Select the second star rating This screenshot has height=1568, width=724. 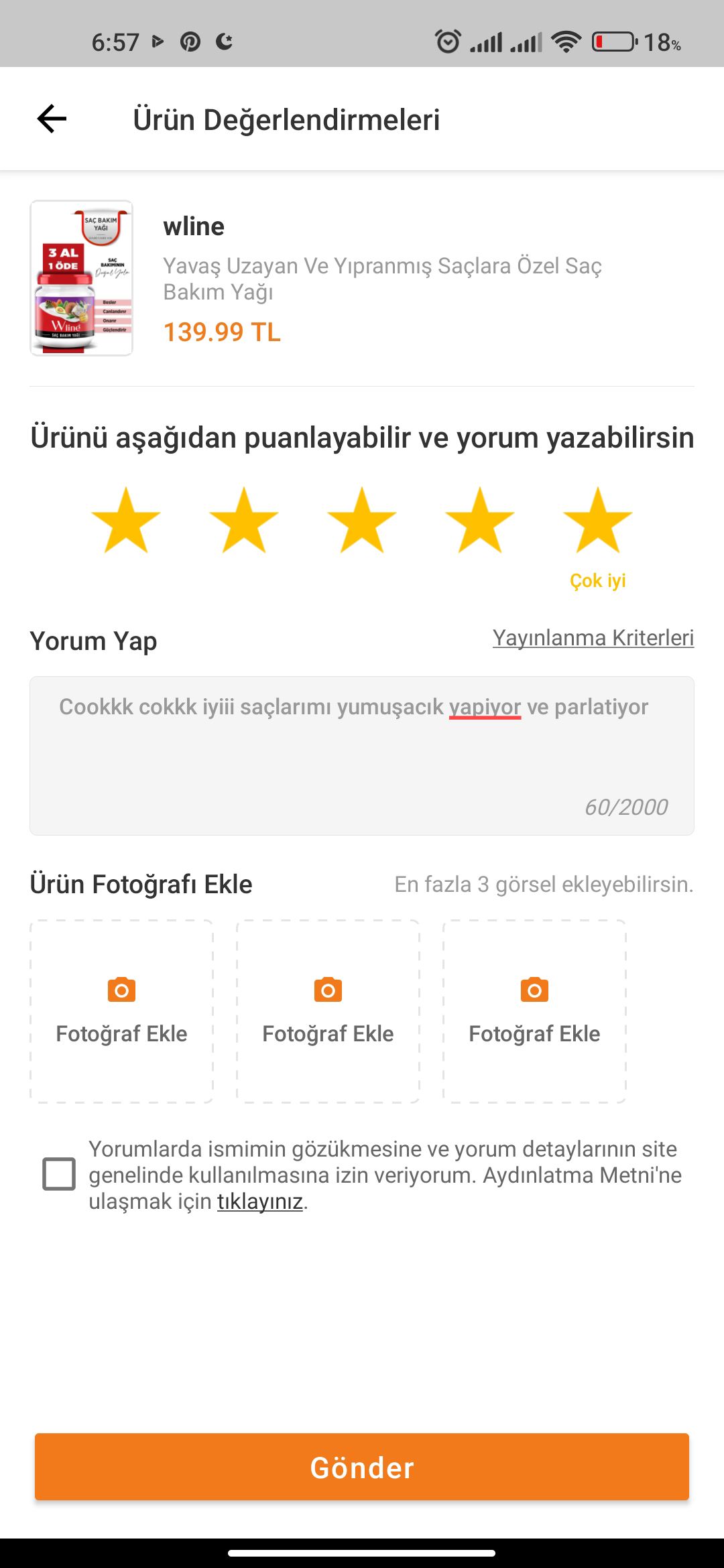(x=244, y=521)
